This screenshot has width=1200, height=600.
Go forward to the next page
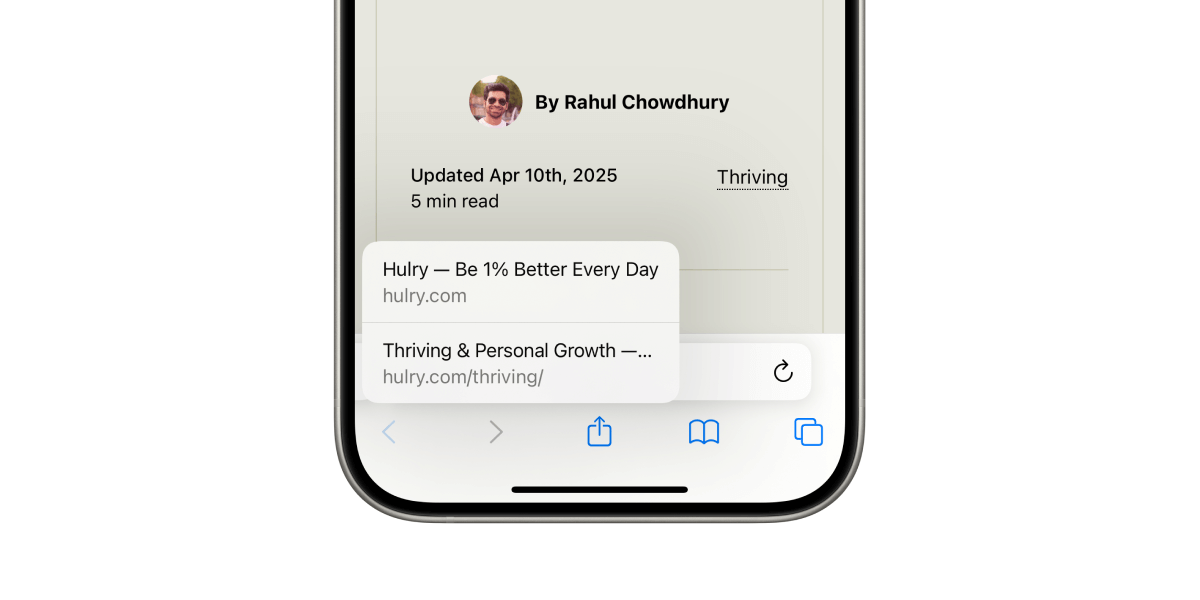point(495,432)
